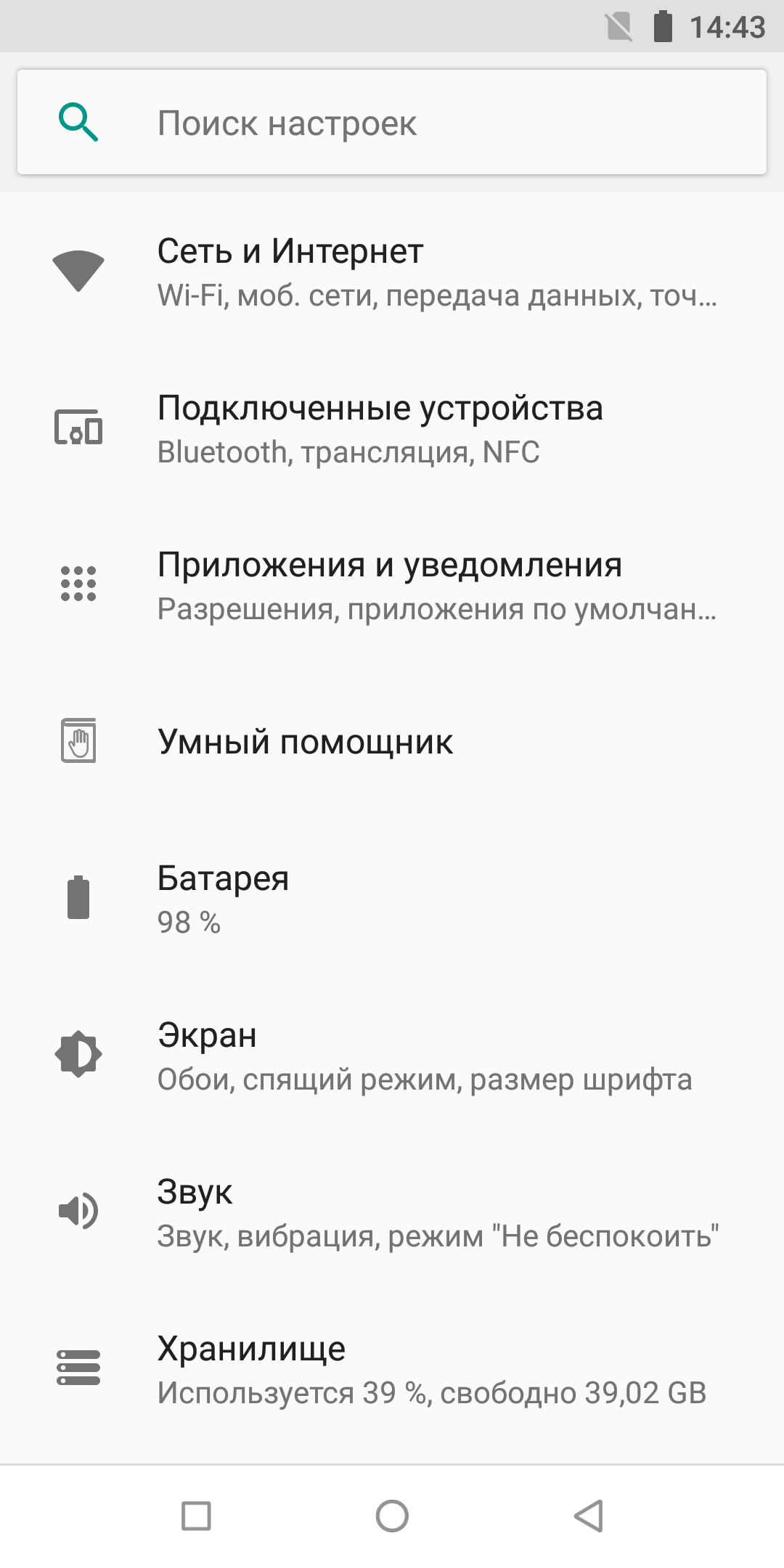Open the recent apps overview
Image resolution: width=784 pixels, height=1568 pixels.
[196, 1516]
